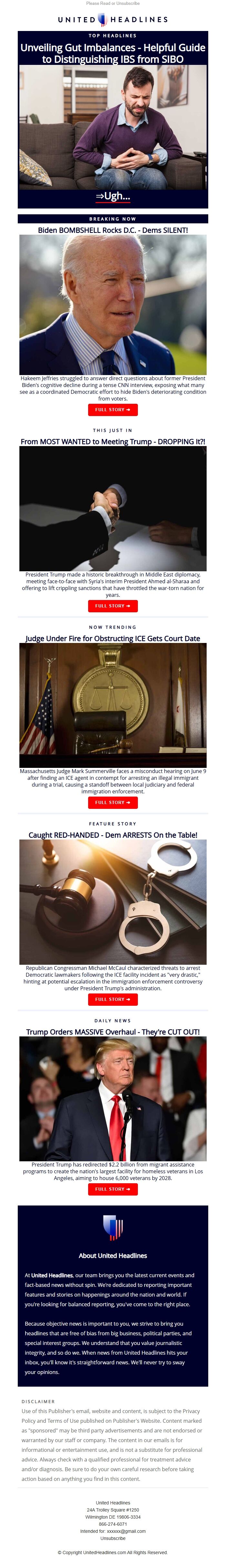Open the Joe Biden photo story

[x=113, y=304]
